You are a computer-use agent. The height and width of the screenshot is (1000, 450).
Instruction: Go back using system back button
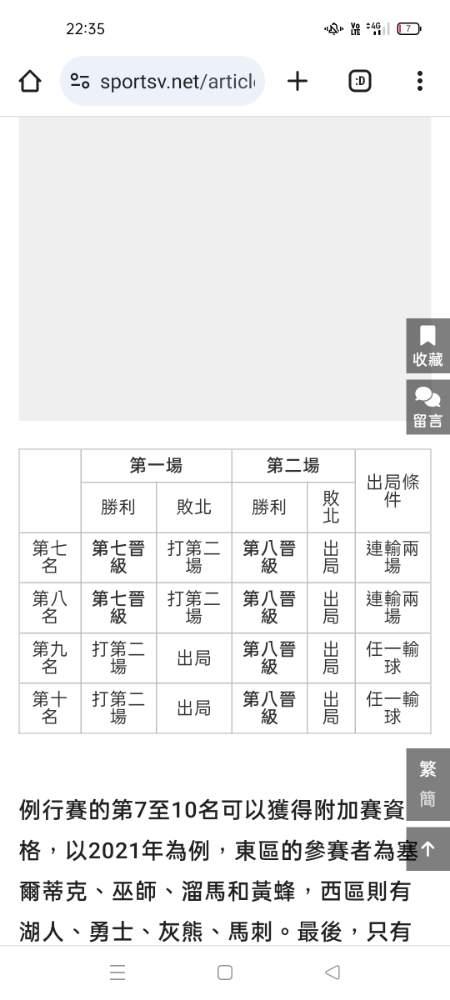click(332, 972)
